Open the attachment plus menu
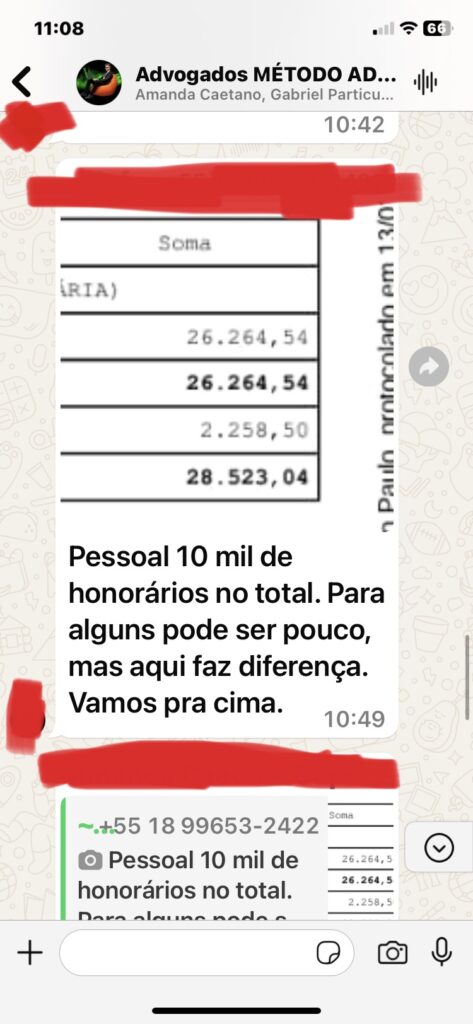Viewport: 473px width, 1024px height. [29, 953]
